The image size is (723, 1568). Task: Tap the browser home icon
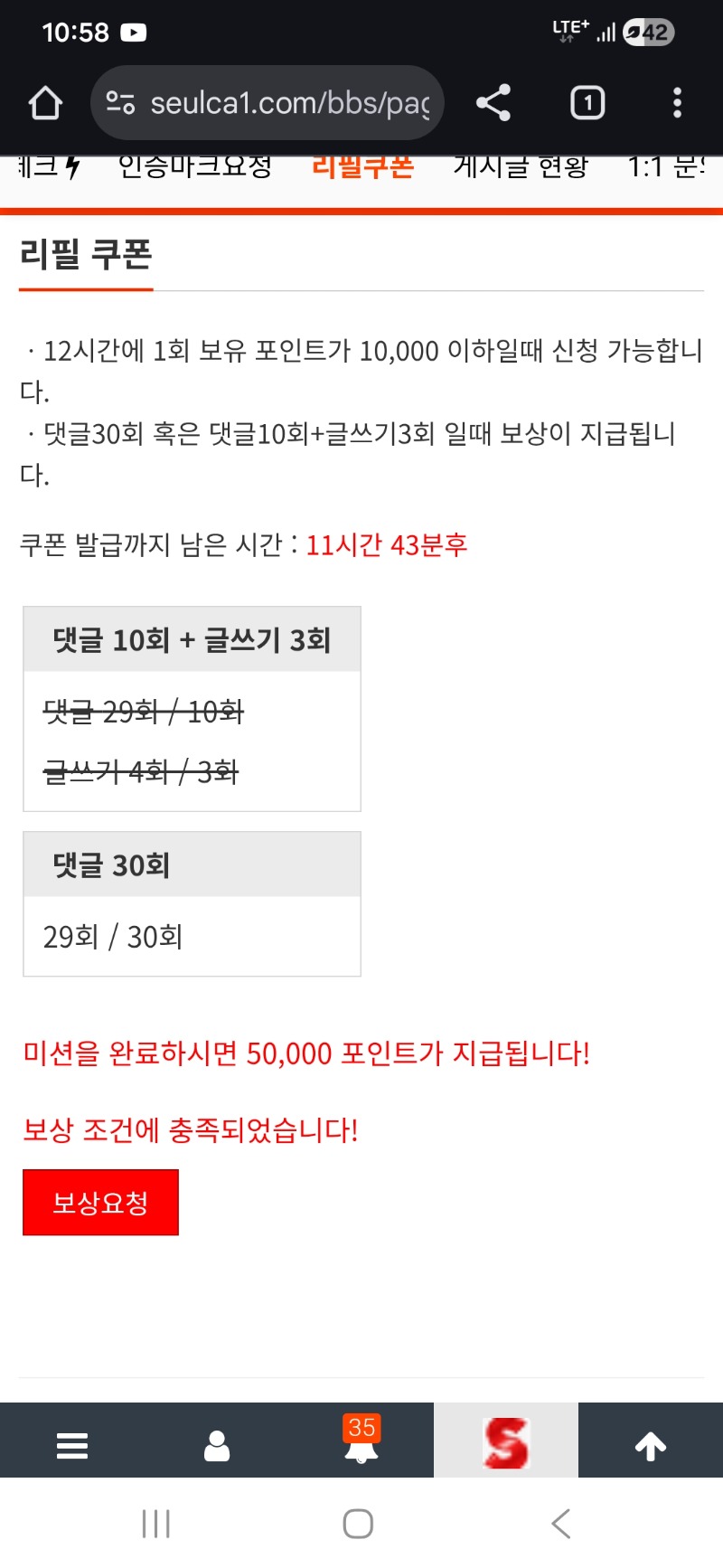tap(45, 103)
